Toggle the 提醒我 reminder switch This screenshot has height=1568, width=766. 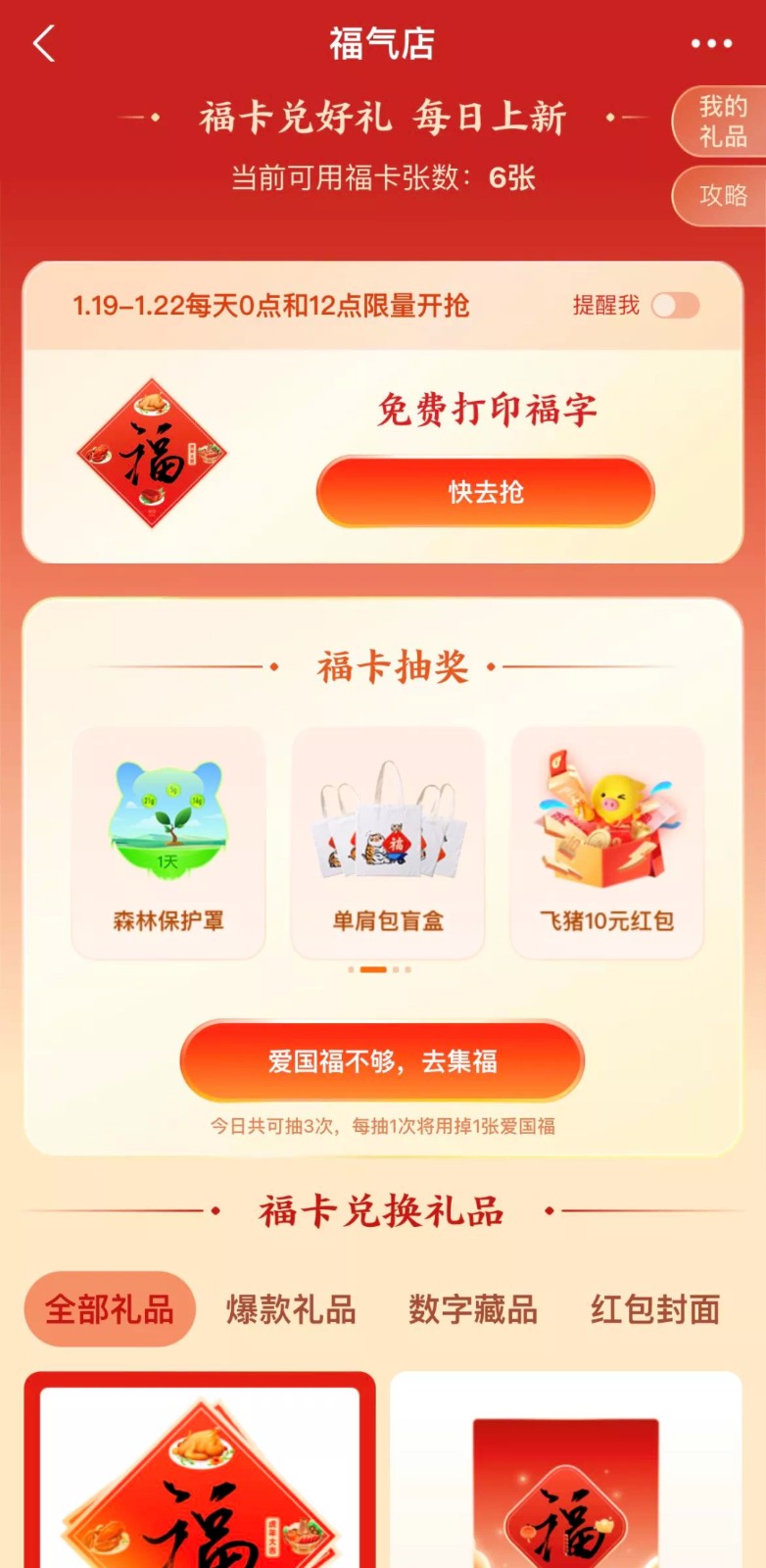676,306
